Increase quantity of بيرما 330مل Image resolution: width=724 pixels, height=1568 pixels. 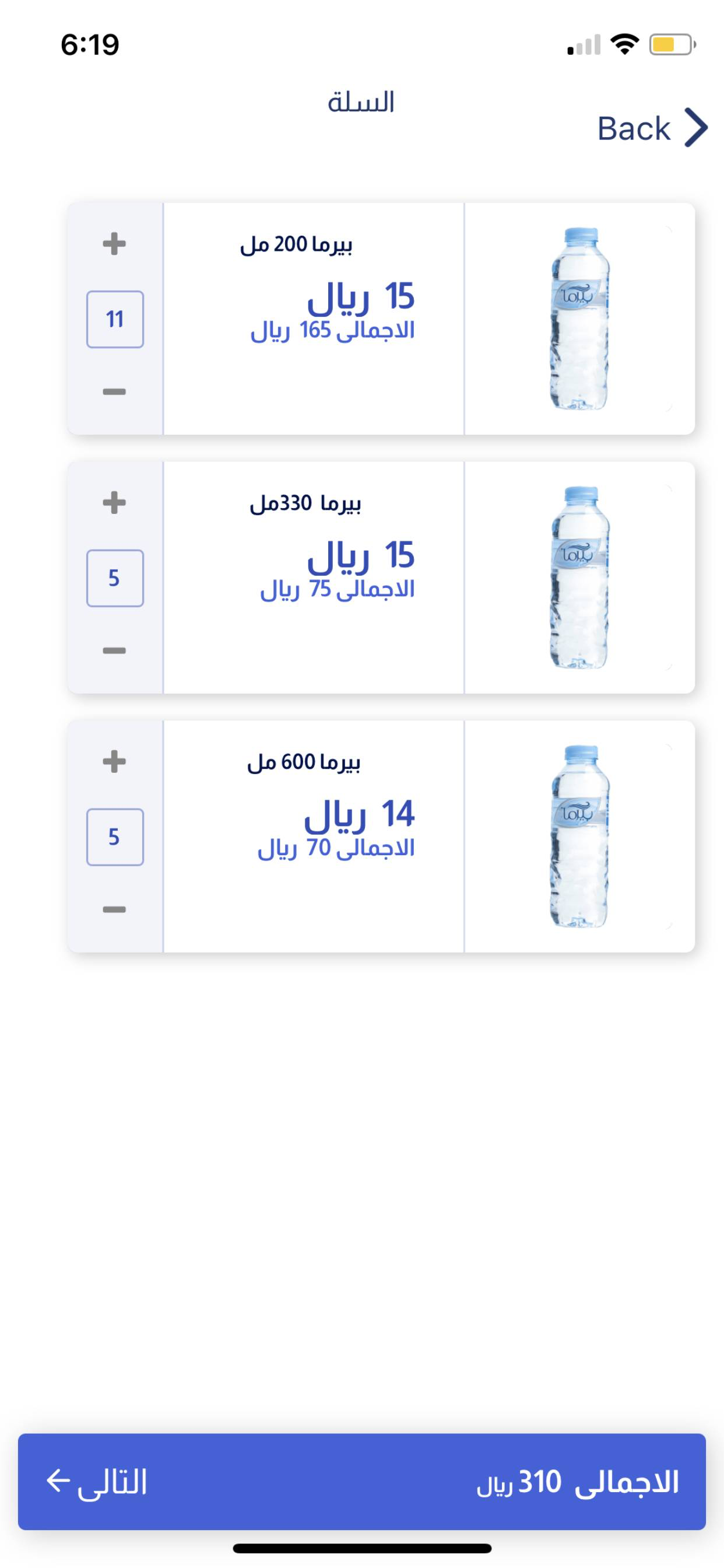114,503
